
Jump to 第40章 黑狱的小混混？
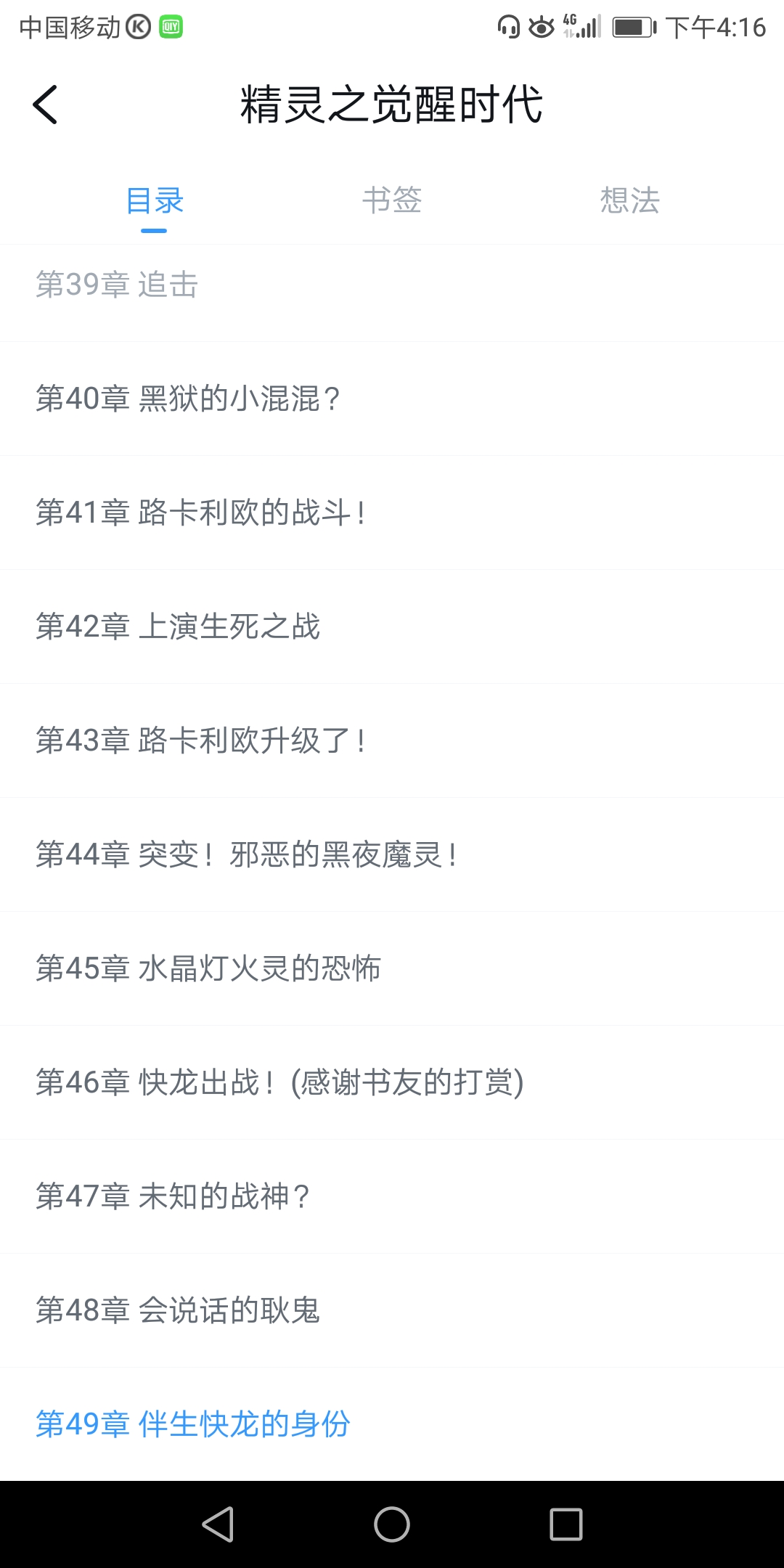(x=189, y=399)
